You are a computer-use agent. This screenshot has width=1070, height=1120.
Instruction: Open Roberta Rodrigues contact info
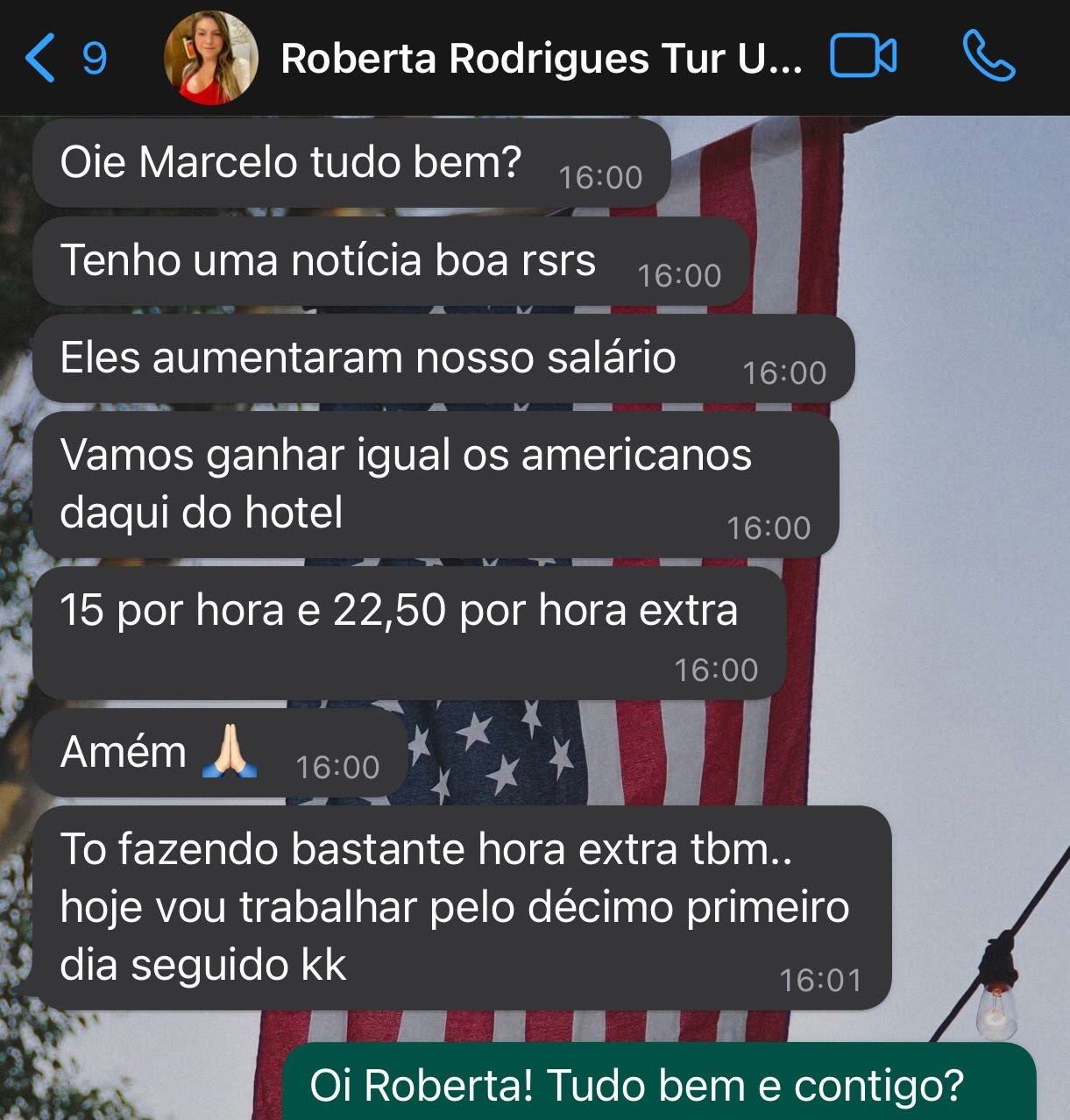tap(540, 59)
